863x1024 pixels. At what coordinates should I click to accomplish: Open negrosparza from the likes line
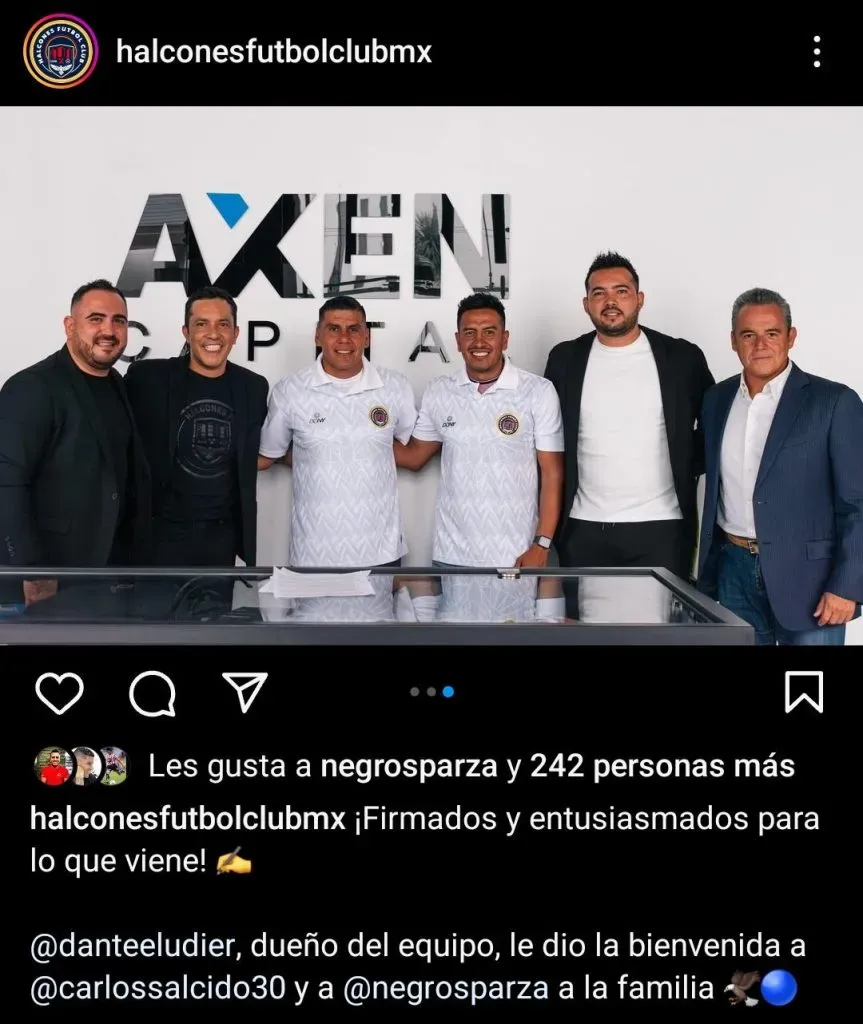408,767
